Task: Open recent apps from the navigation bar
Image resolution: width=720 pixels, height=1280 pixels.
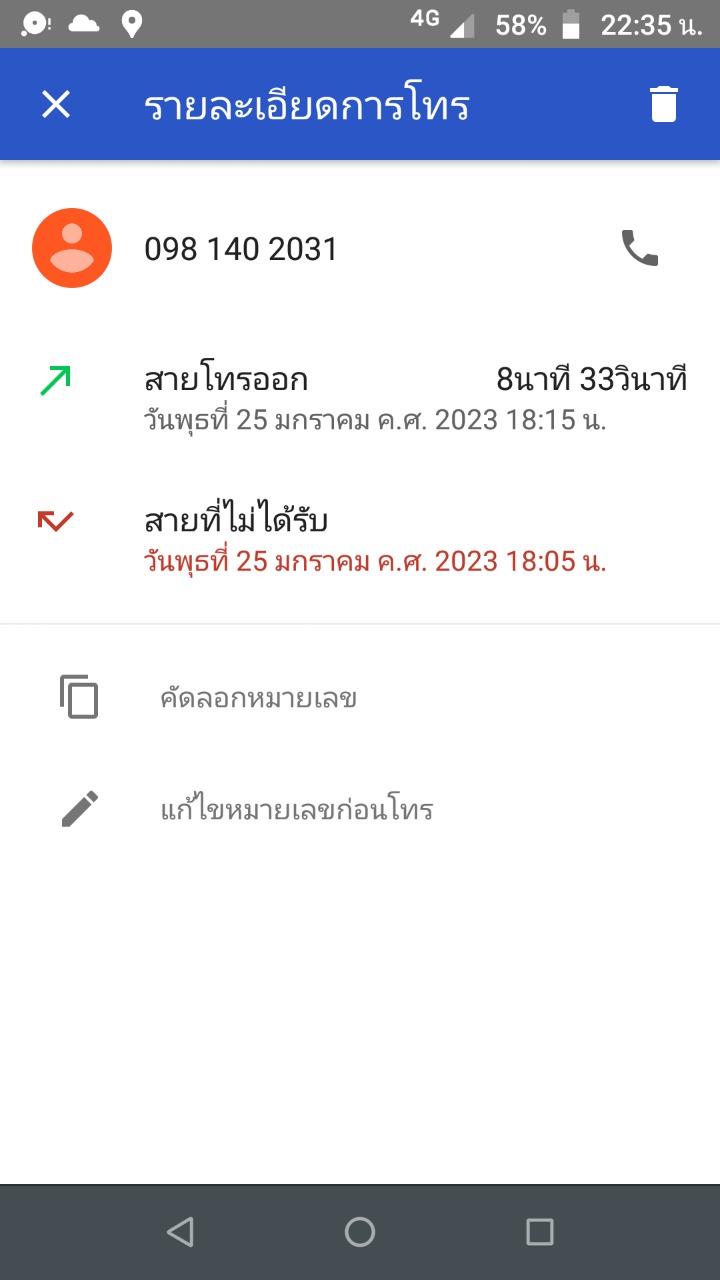Action: (x=540, y=1232)
